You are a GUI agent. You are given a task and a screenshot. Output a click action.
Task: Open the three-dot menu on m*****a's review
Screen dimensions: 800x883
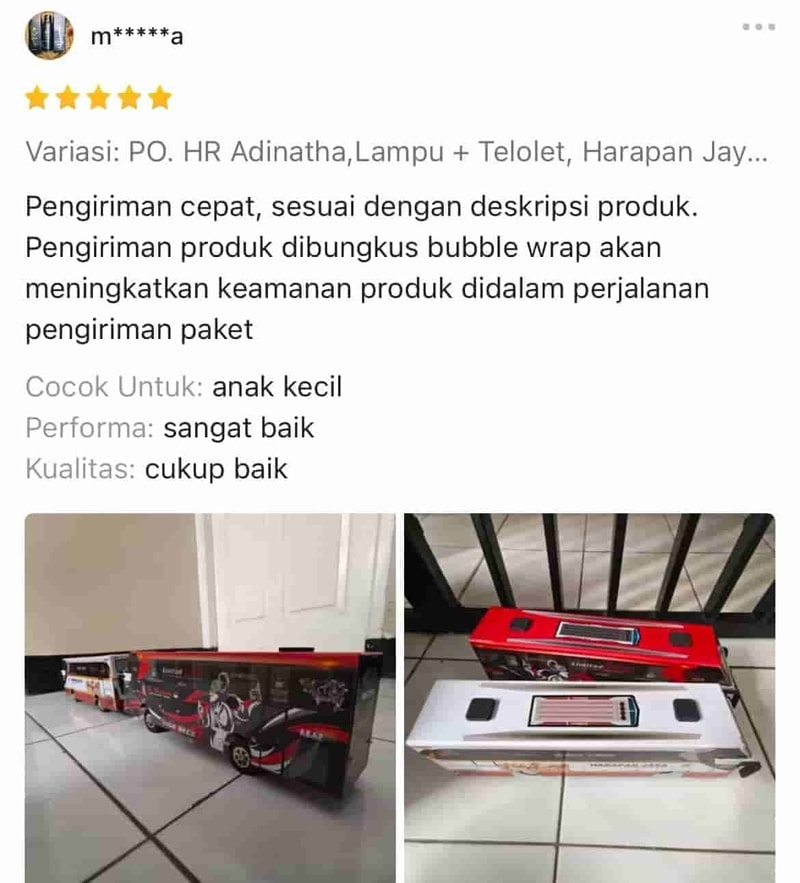[x=758, y=27]
